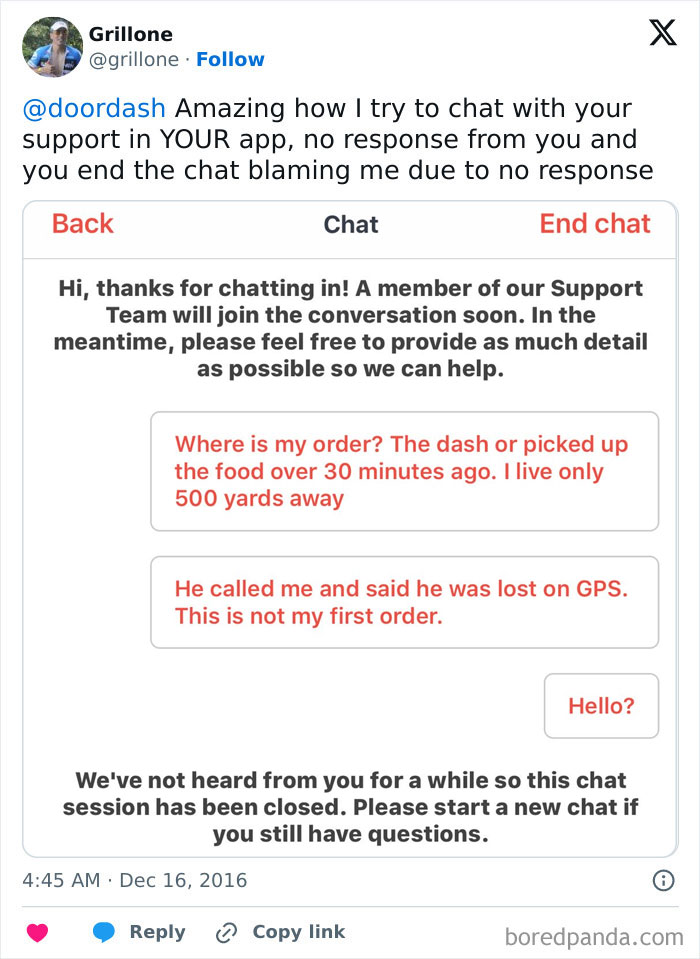
Task: Open Grillone's profile picture
Action: 53,47
